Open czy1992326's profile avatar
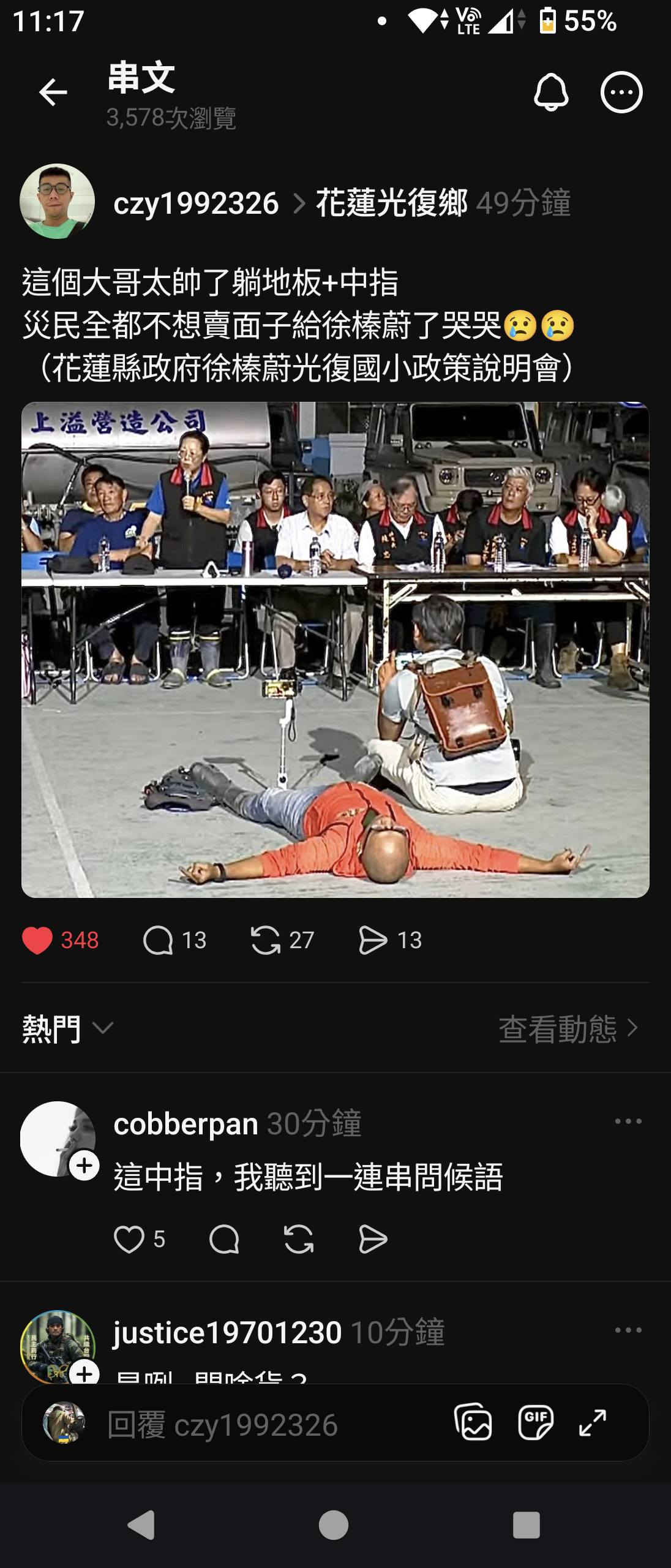This screenshot has width=671, height=1568. [58, 201]
